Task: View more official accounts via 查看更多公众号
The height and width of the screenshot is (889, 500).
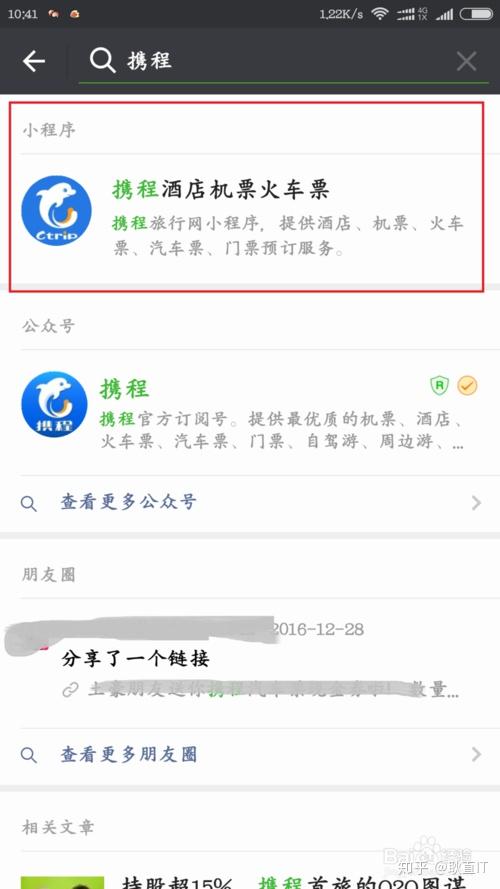Action: click(250, 502)
